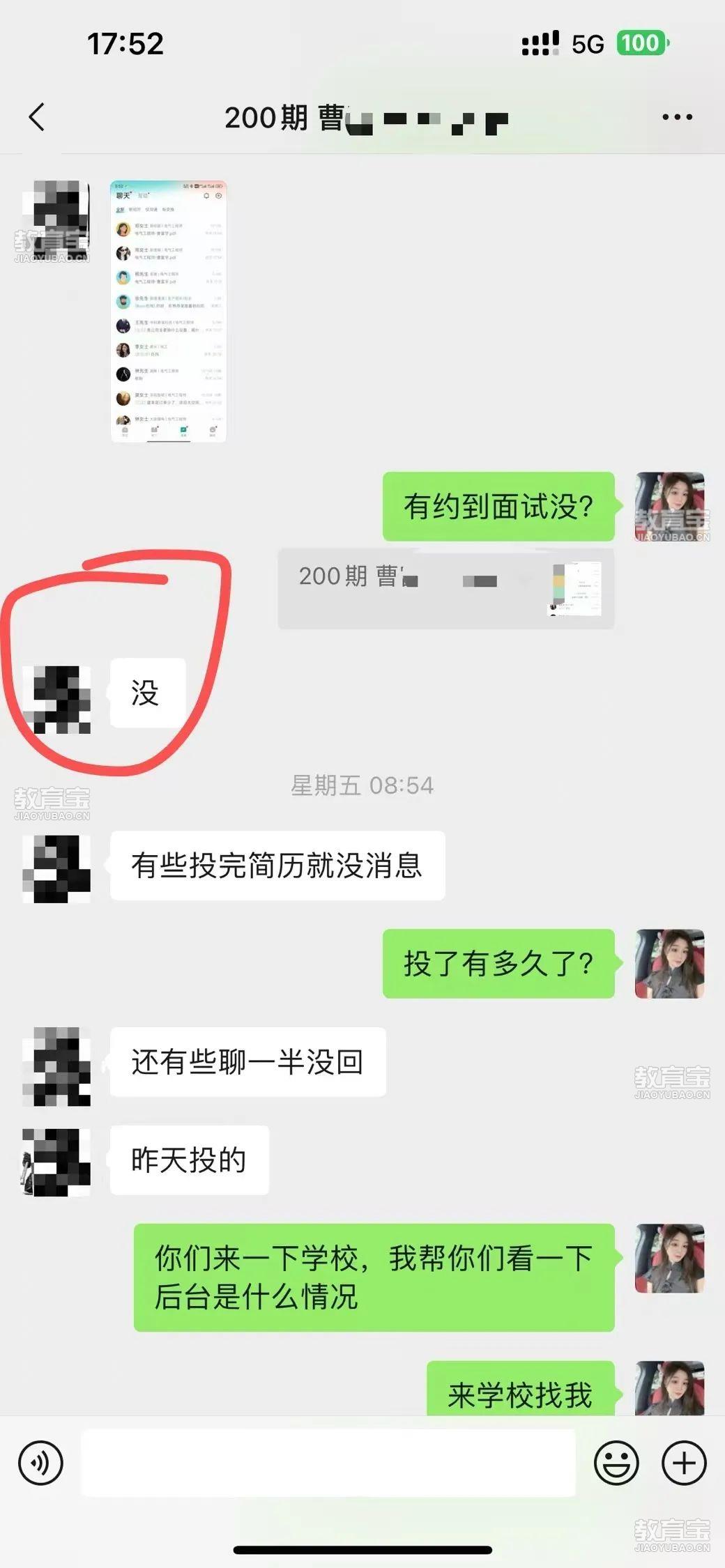Viewport: 725px width, 1568px height.
Task: Open the chat info overflow menu
Action: click(x=677, y=117)
